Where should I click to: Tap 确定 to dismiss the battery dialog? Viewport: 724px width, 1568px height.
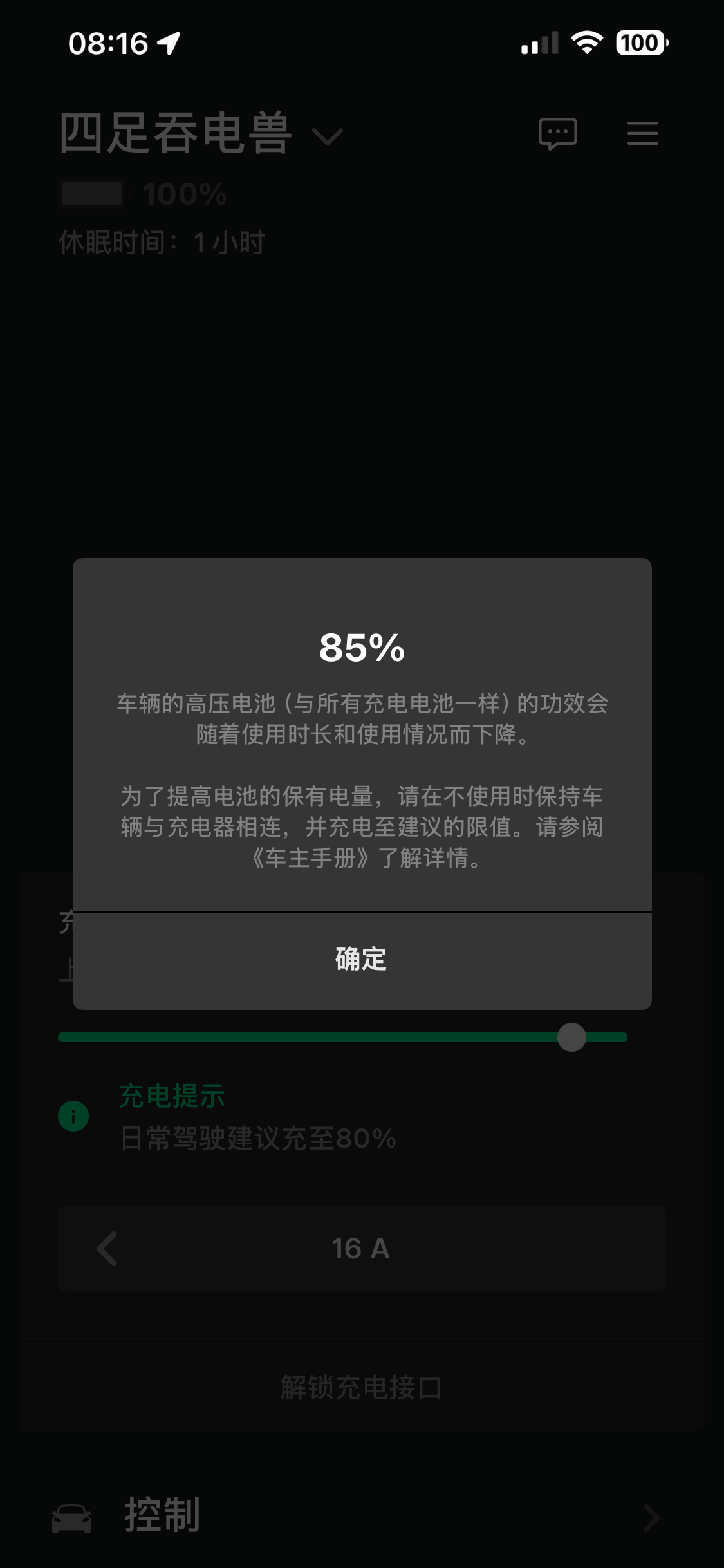(x=362, y=960)
